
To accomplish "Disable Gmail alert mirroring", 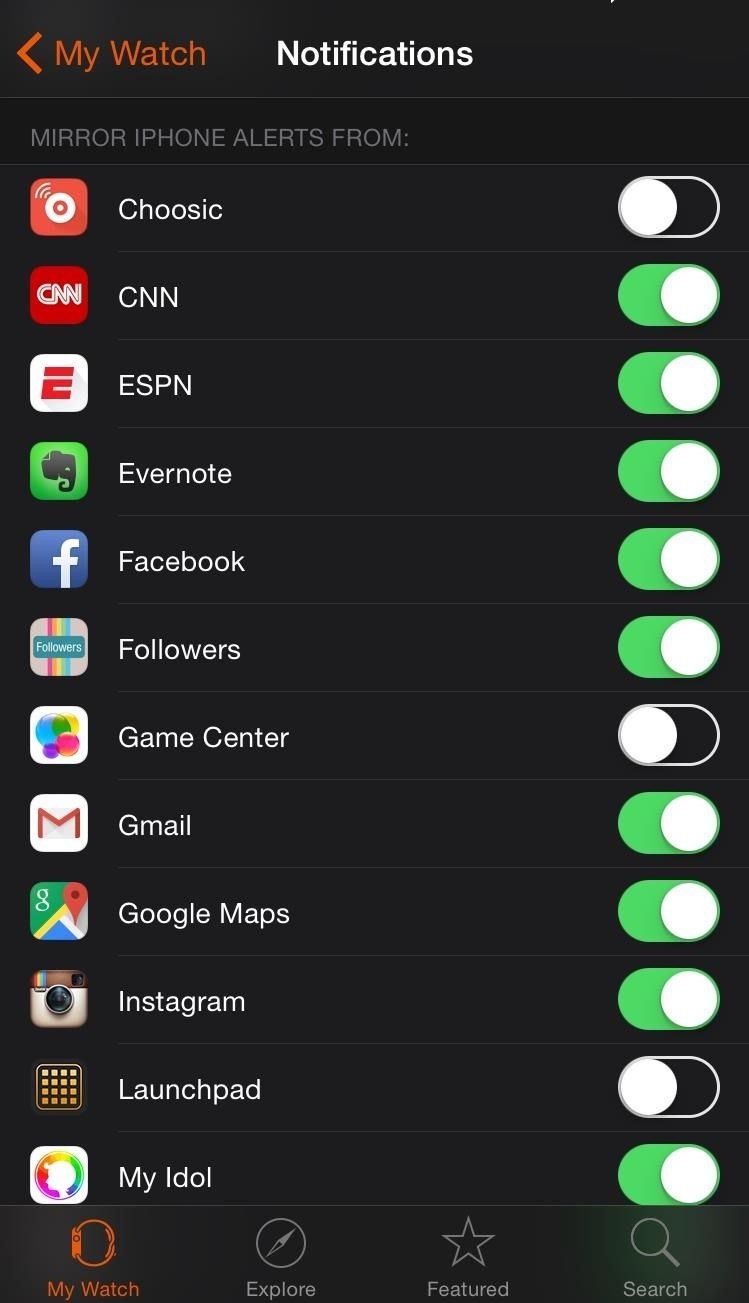I will (668, 824).
